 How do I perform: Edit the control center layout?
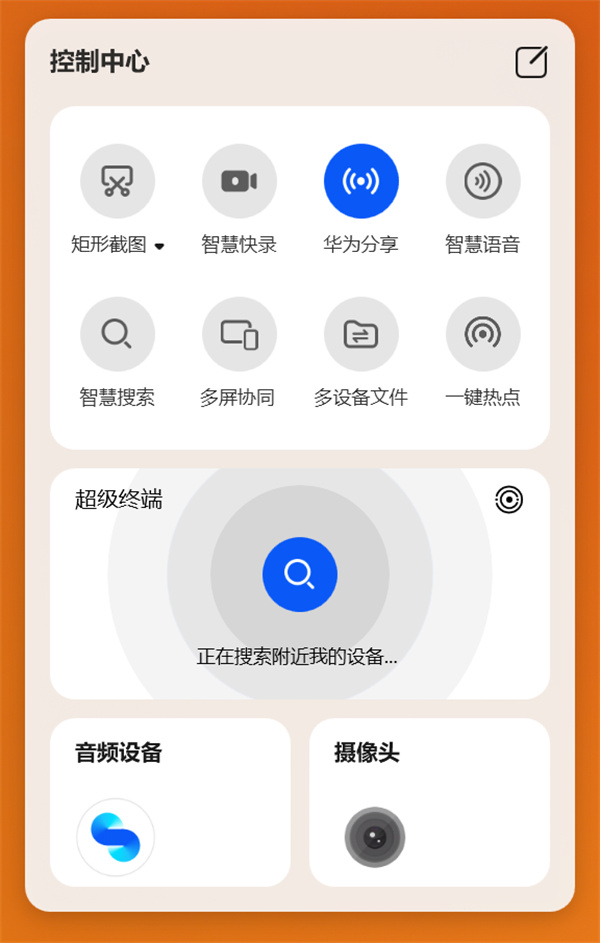click(x=531, y=62)
